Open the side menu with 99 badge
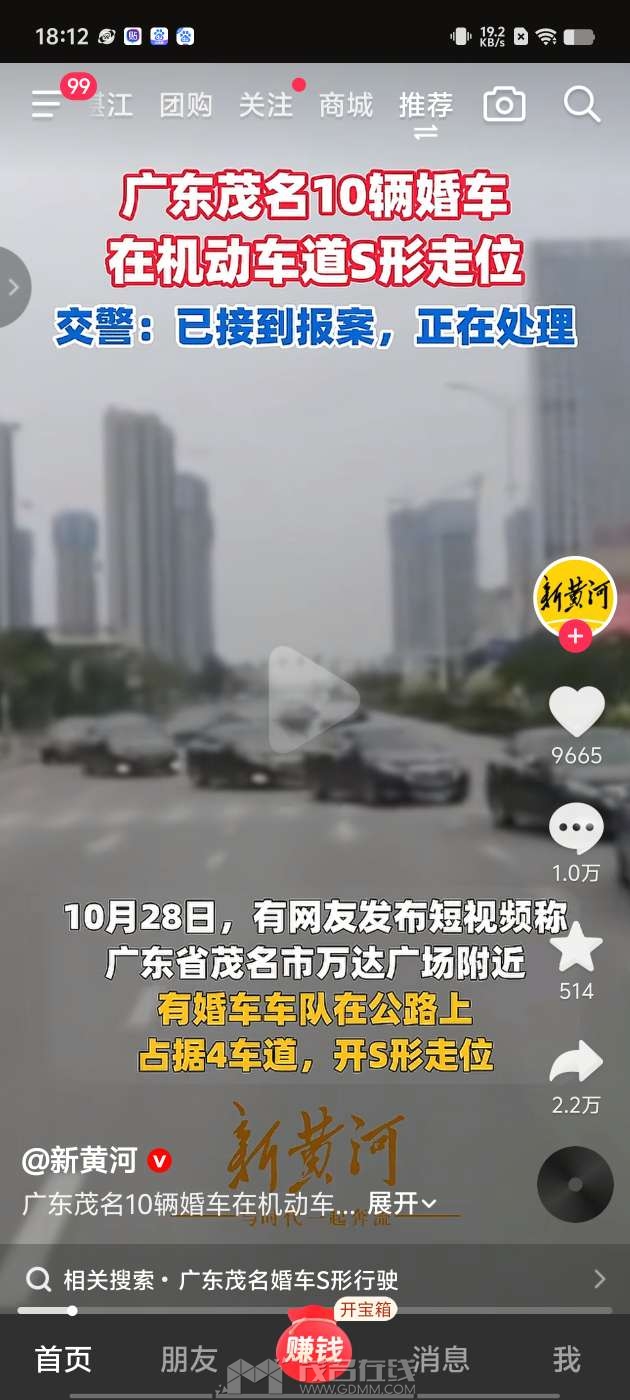The height and width of the screenshot is (1400, 630). click(48, 103)
